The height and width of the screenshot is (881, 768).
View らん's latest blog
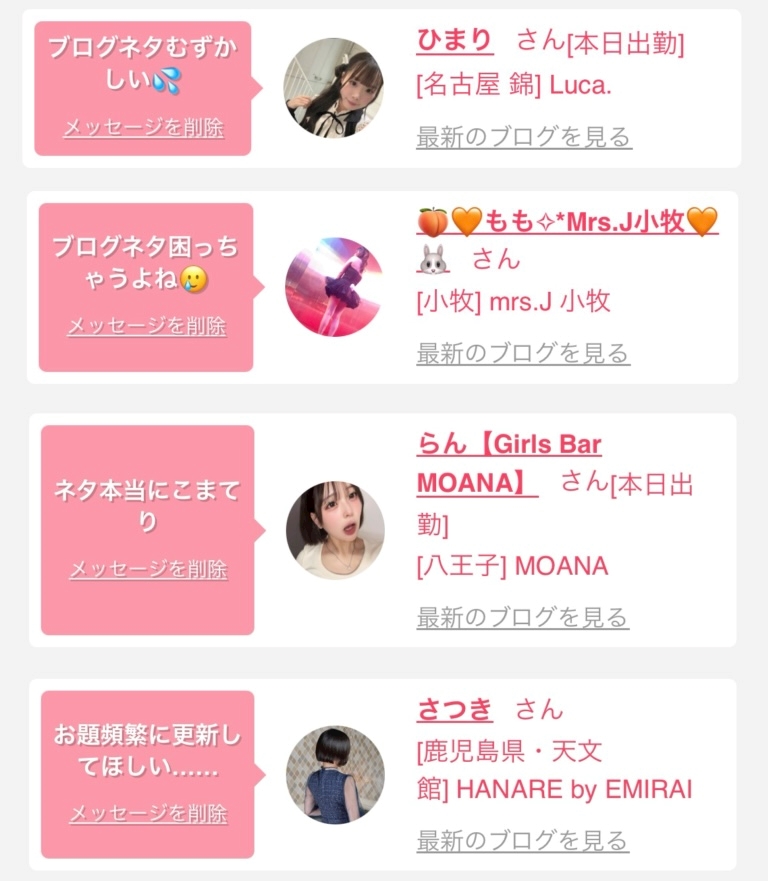click(522, 617)
